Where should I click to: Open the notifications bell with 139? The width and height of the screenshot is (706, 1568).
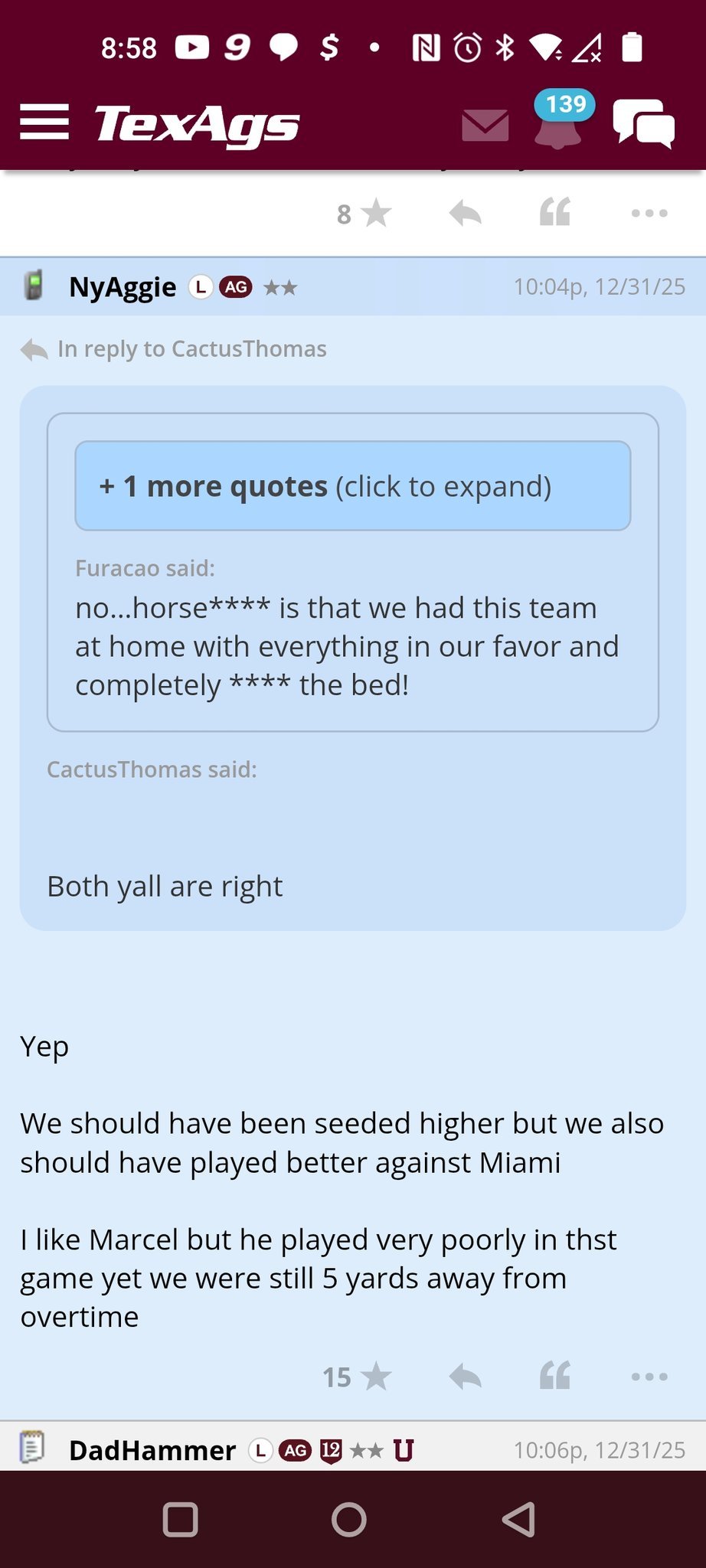pos(559,122)
